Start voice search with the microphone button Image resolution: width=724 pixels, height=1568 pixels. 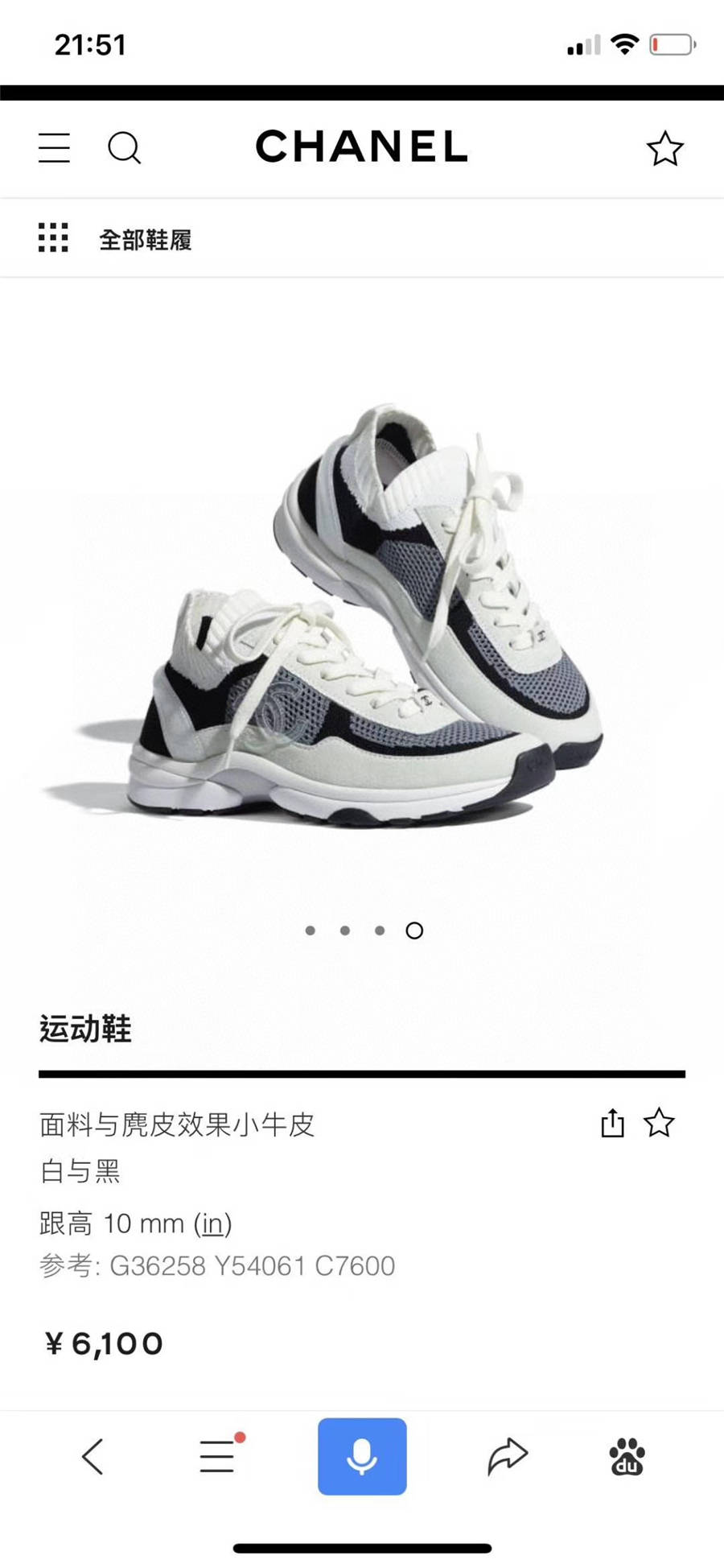click(x=362, y=1457)
